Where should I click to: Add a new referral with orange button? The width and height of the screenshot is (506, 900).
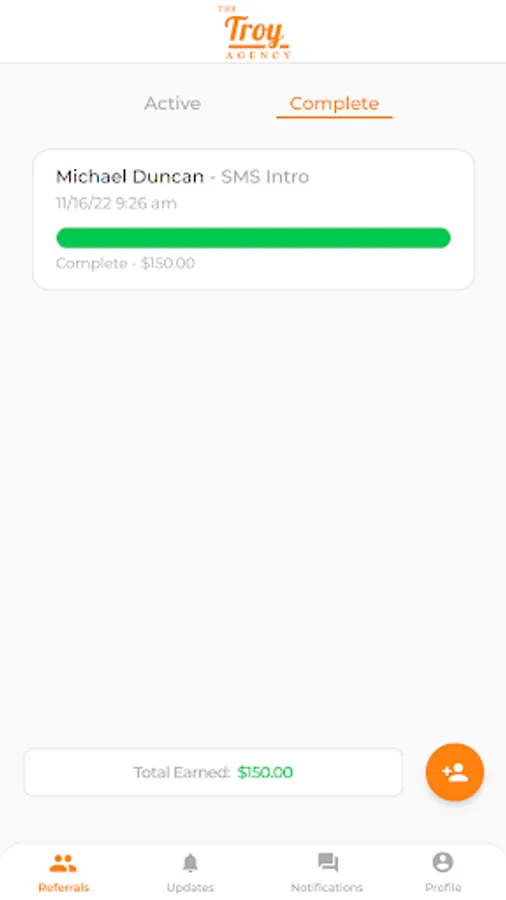(455, 772)
